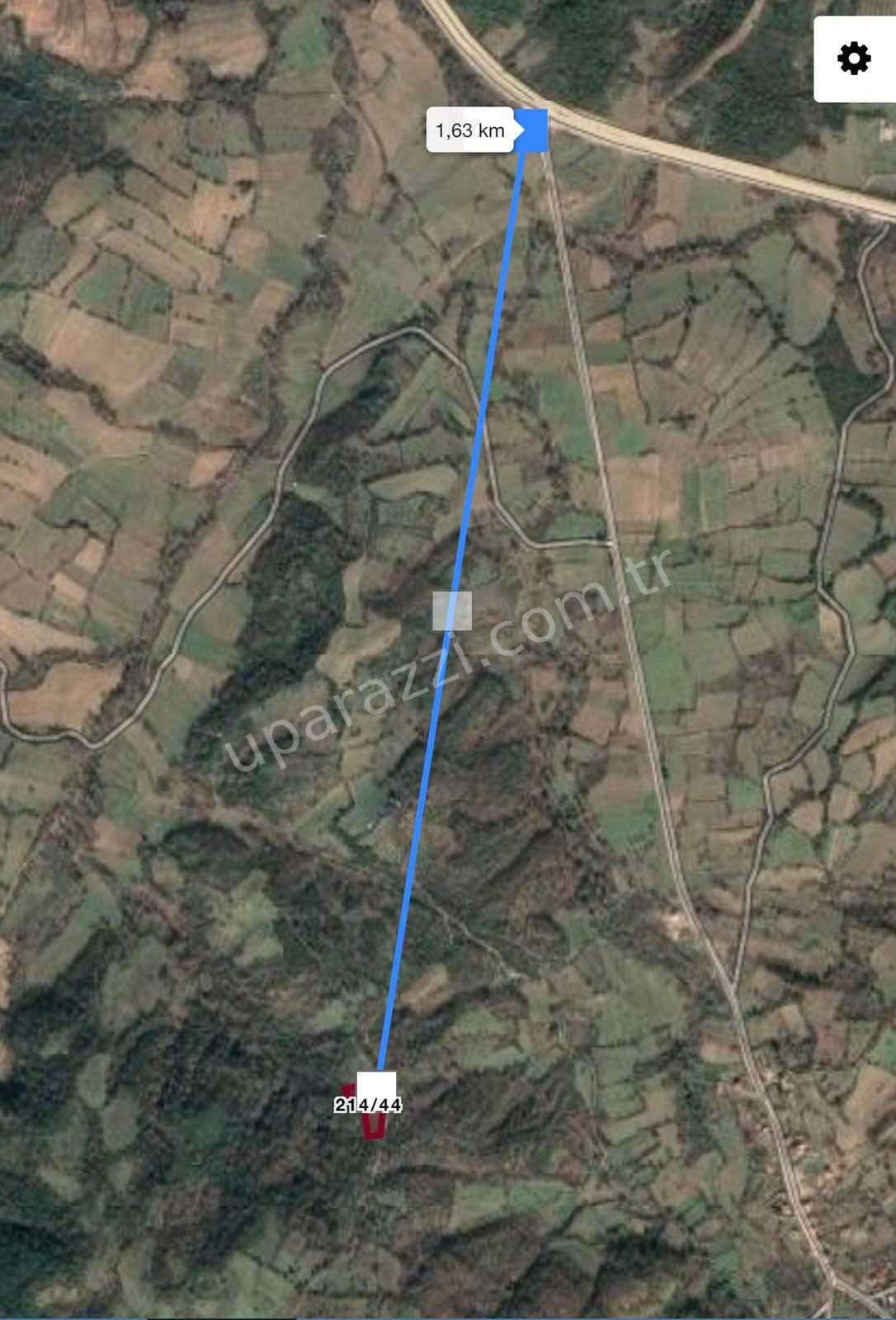Select the blue measurement endpoint near the 1,63 km label
The image size is (896, 1320).
point(533,130)
